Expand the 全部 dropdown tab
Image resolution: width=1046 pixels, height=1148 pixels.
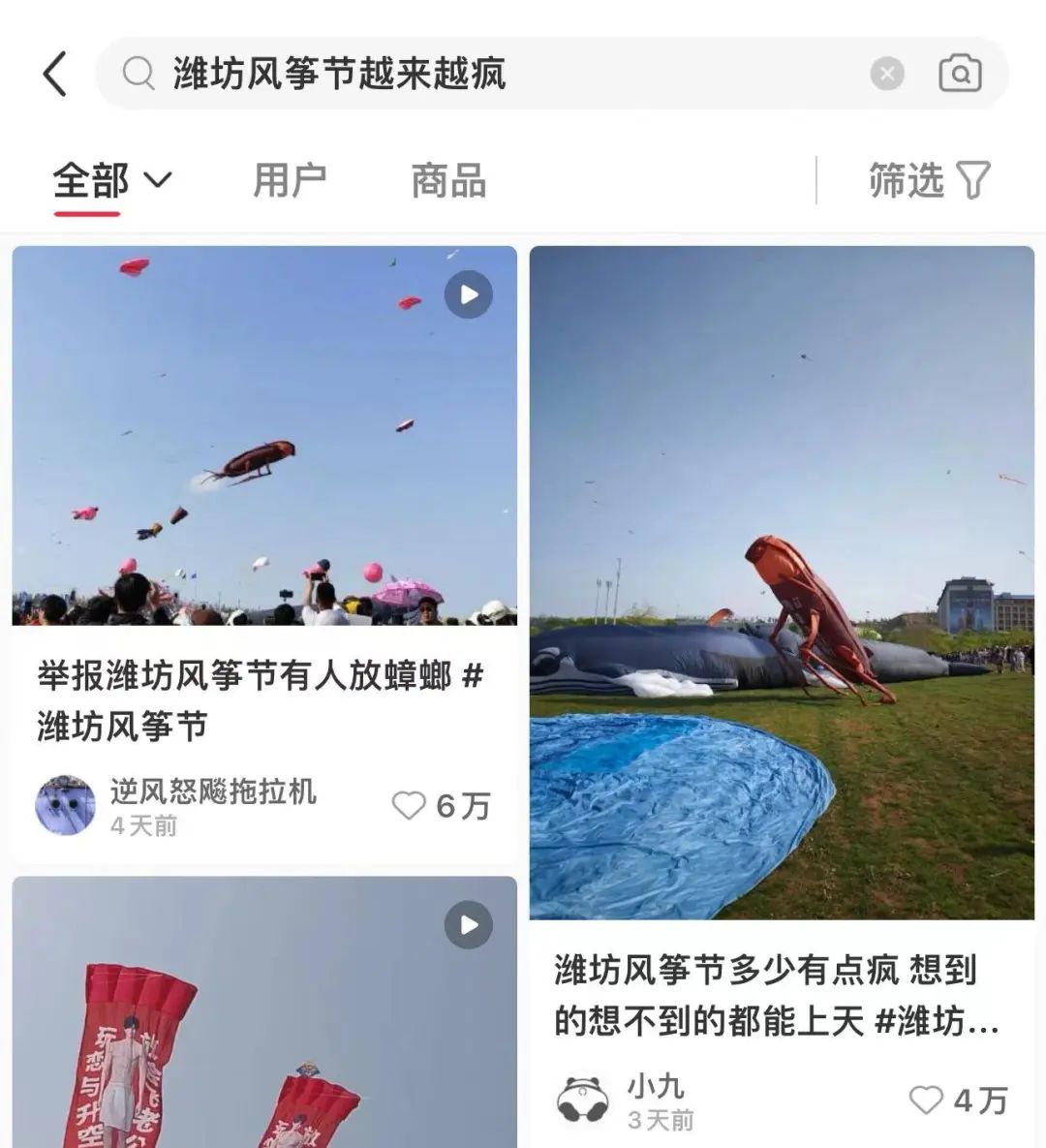[x=111, y=181]
